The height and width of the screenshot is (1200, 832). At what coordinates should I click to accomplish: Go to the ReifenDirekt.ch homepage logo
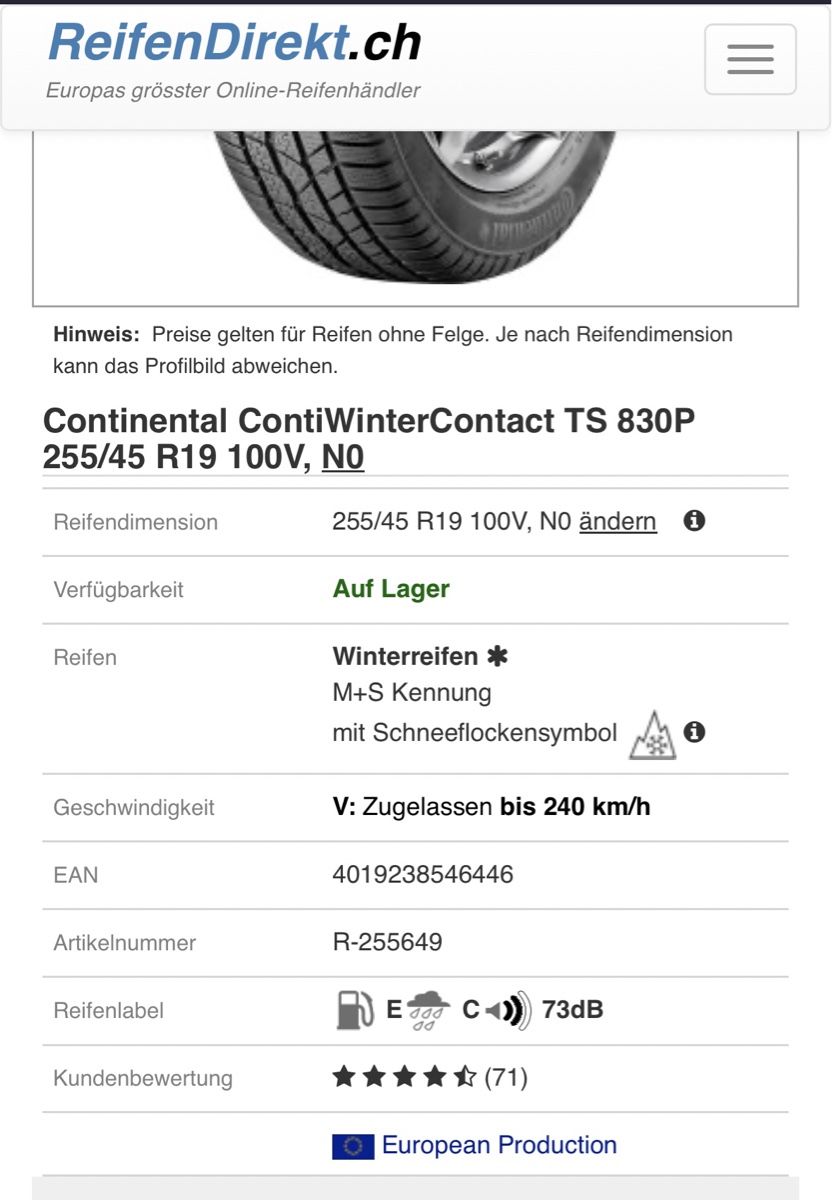234,43
